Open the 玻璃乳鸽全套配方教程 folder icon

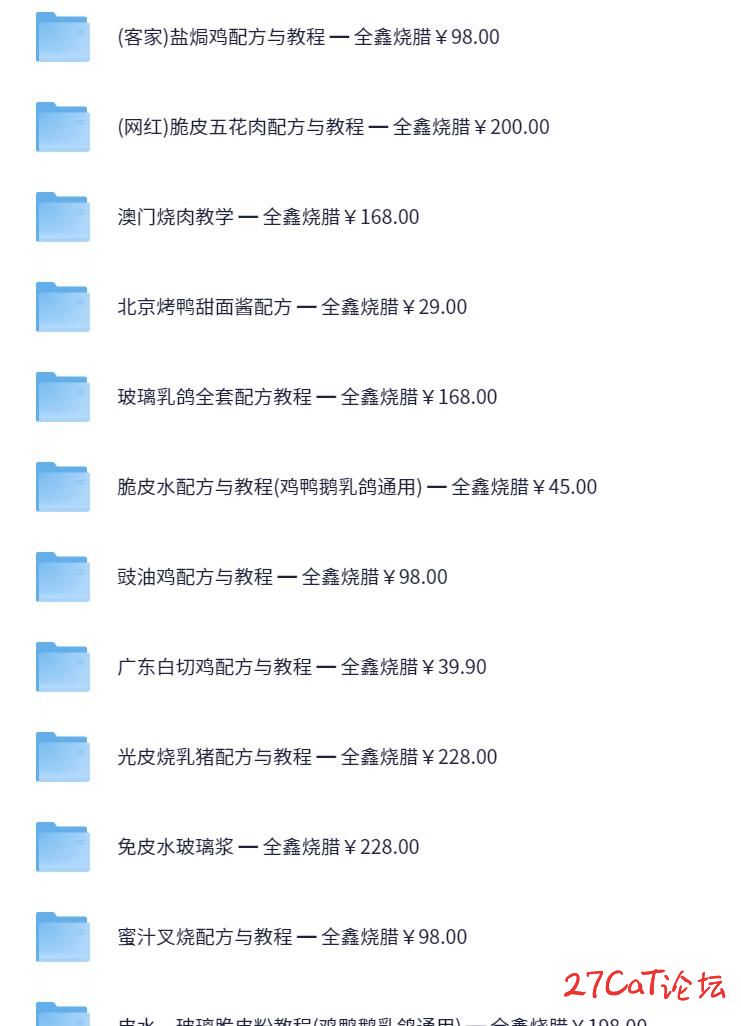point(63,397)
